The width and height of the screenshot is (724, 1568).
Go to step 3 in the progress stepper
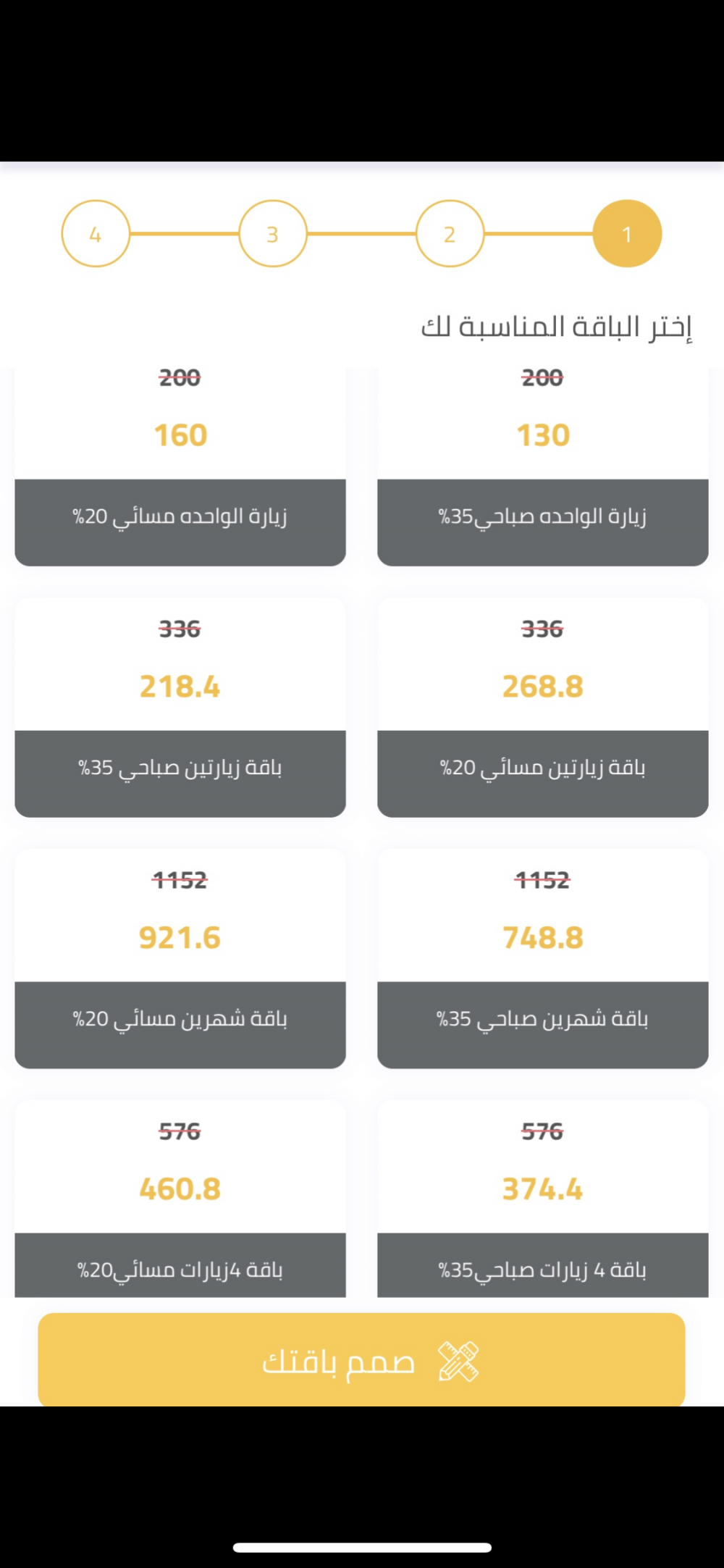(x=273, y=234)
